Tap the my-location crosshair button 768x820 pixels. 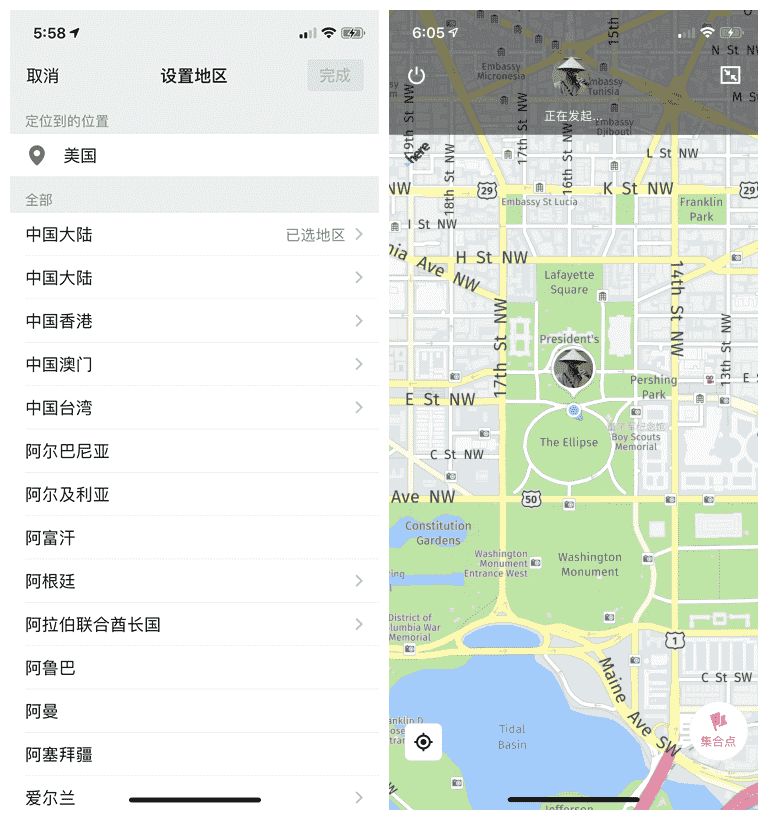(x=423, y=742)
